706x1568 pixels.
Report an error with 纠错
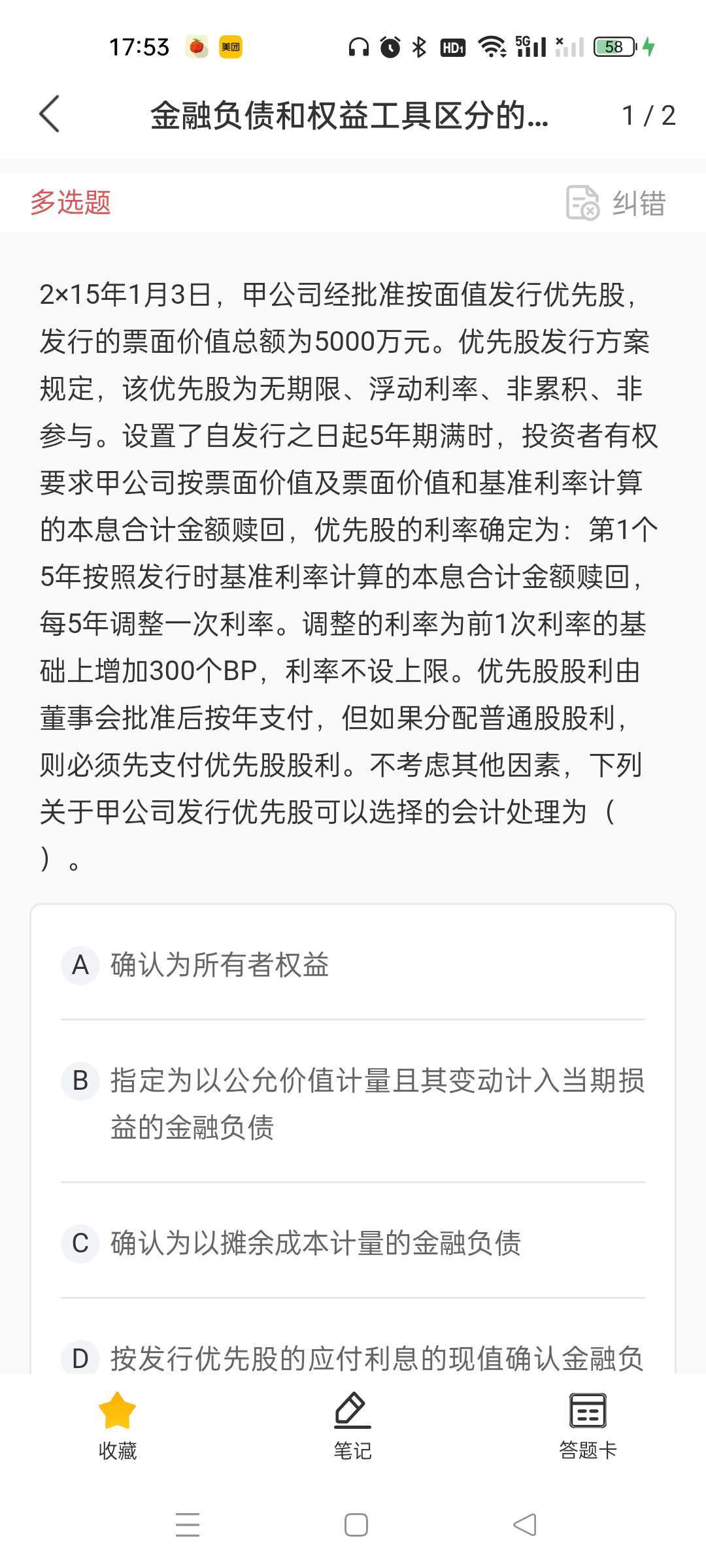tap(616, 203)
